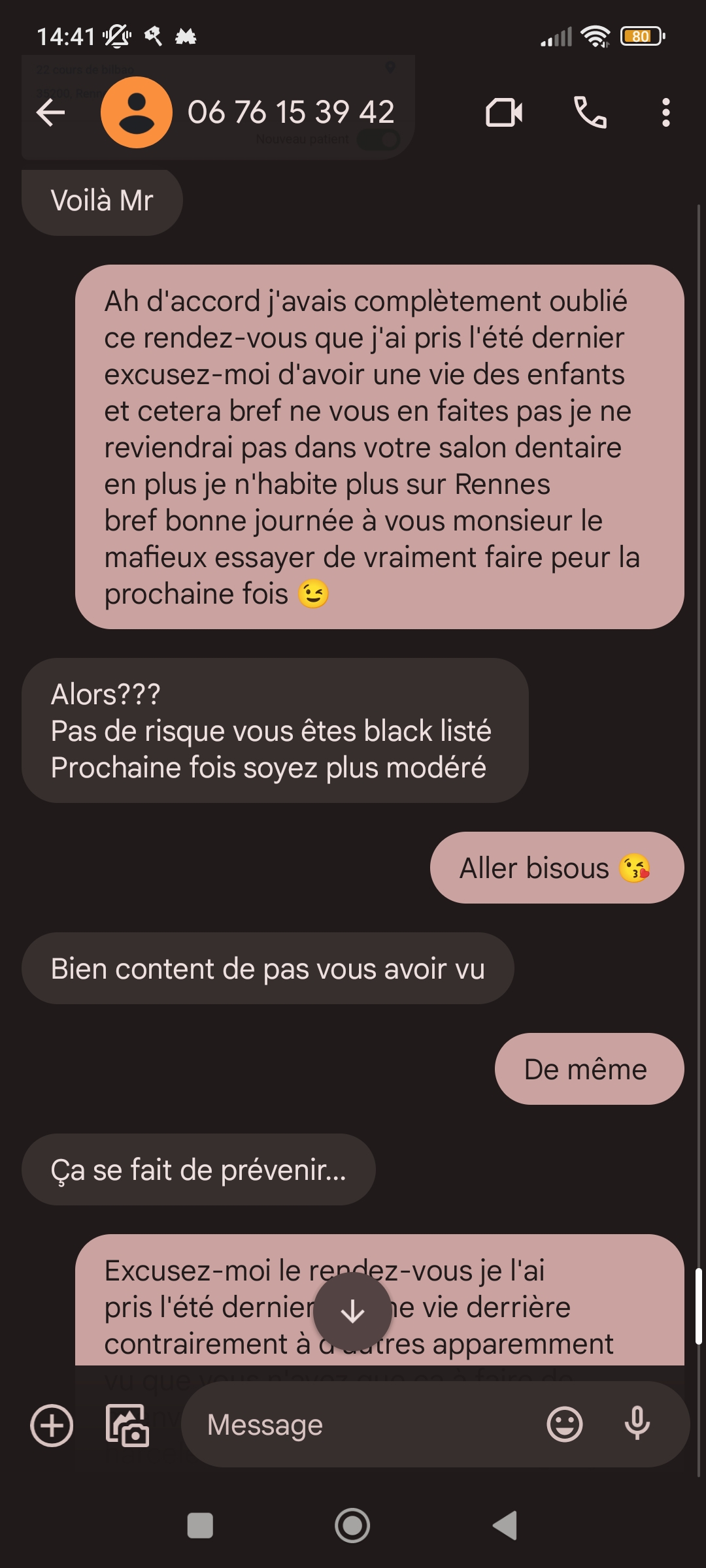Image resolution: width=706 pixels, height=1568 pixels.
Task: Go back to the conversation list
Action: coord(50,112)
